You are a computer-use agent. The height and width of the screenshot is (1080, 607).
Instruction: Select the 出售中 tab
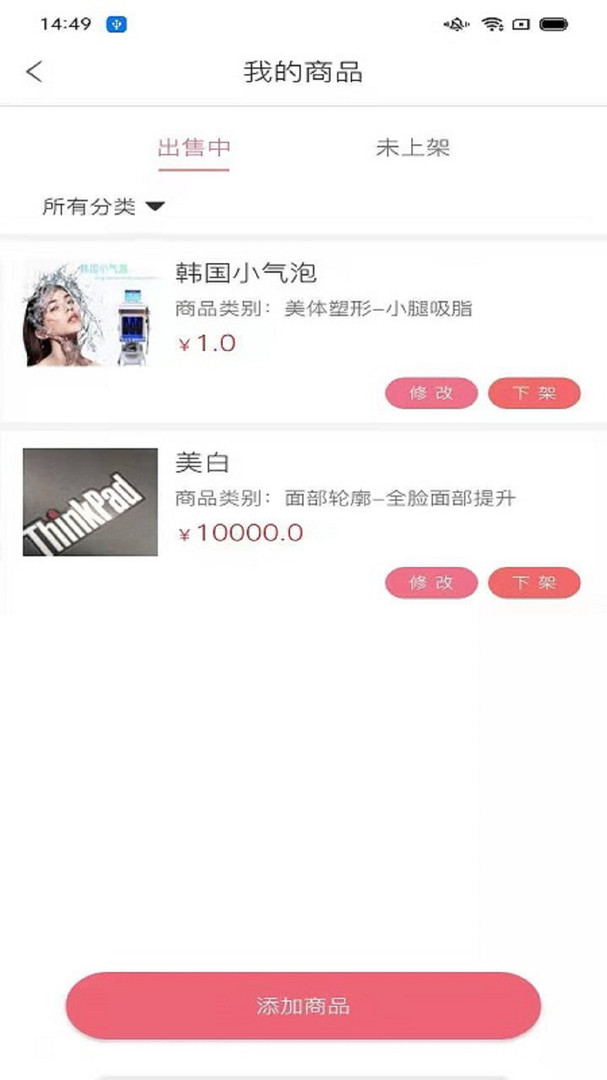(194, 148)
